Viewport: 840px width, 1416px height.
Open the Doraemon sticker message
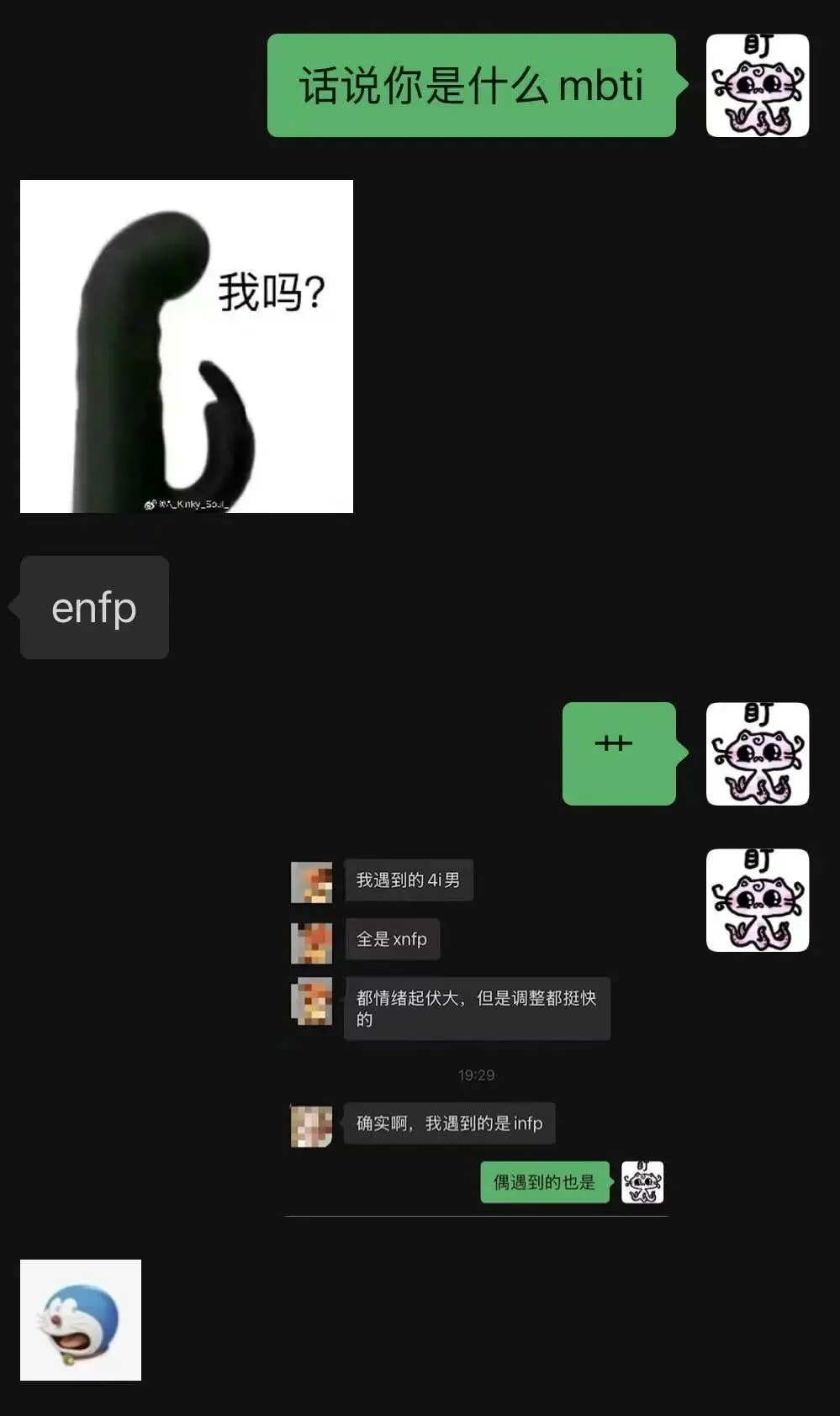pyautogui.click(x=81, y=1319)
